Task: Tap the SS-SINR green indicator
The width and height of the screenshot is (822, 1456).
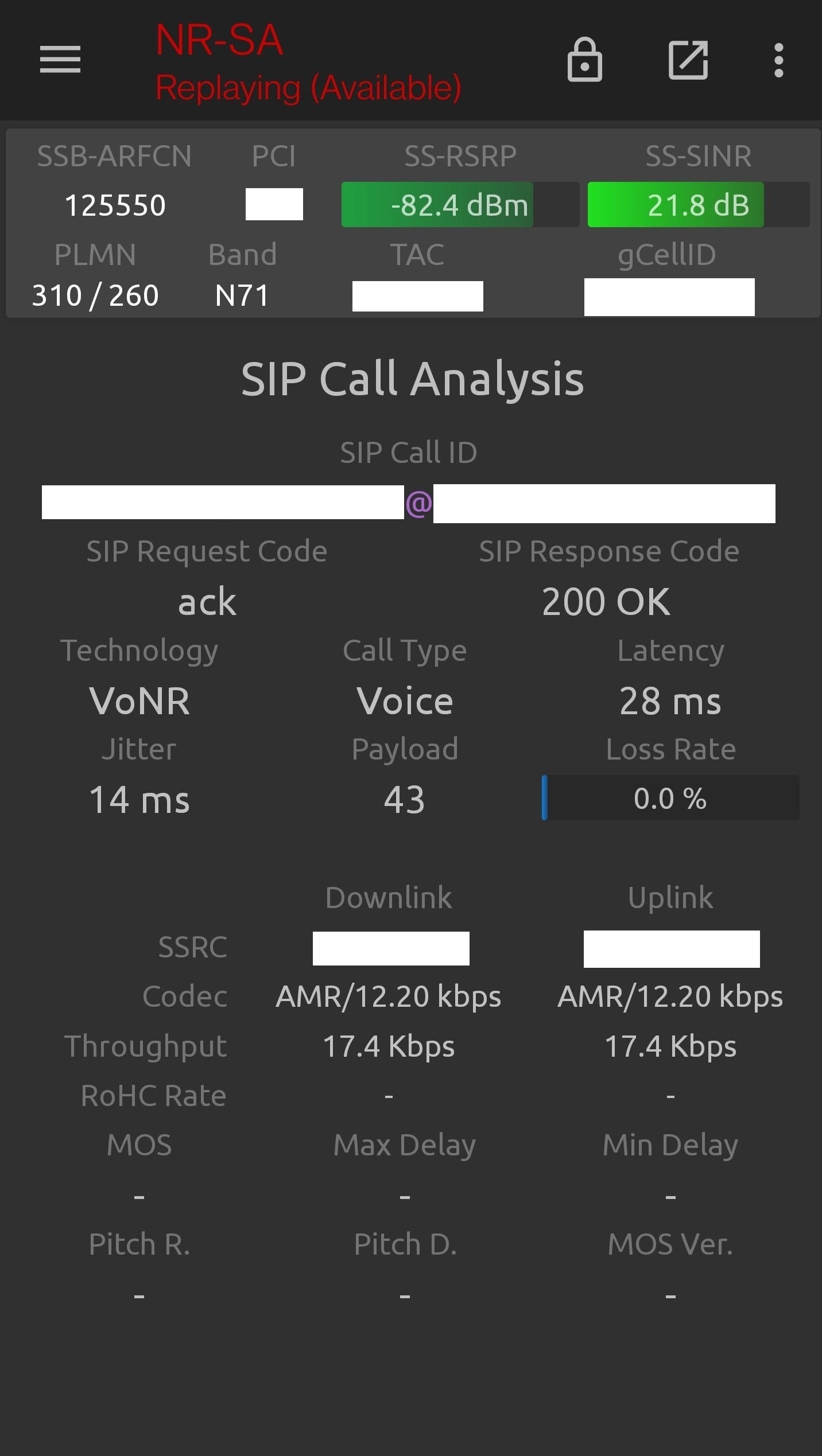Action: pos(675,205)
